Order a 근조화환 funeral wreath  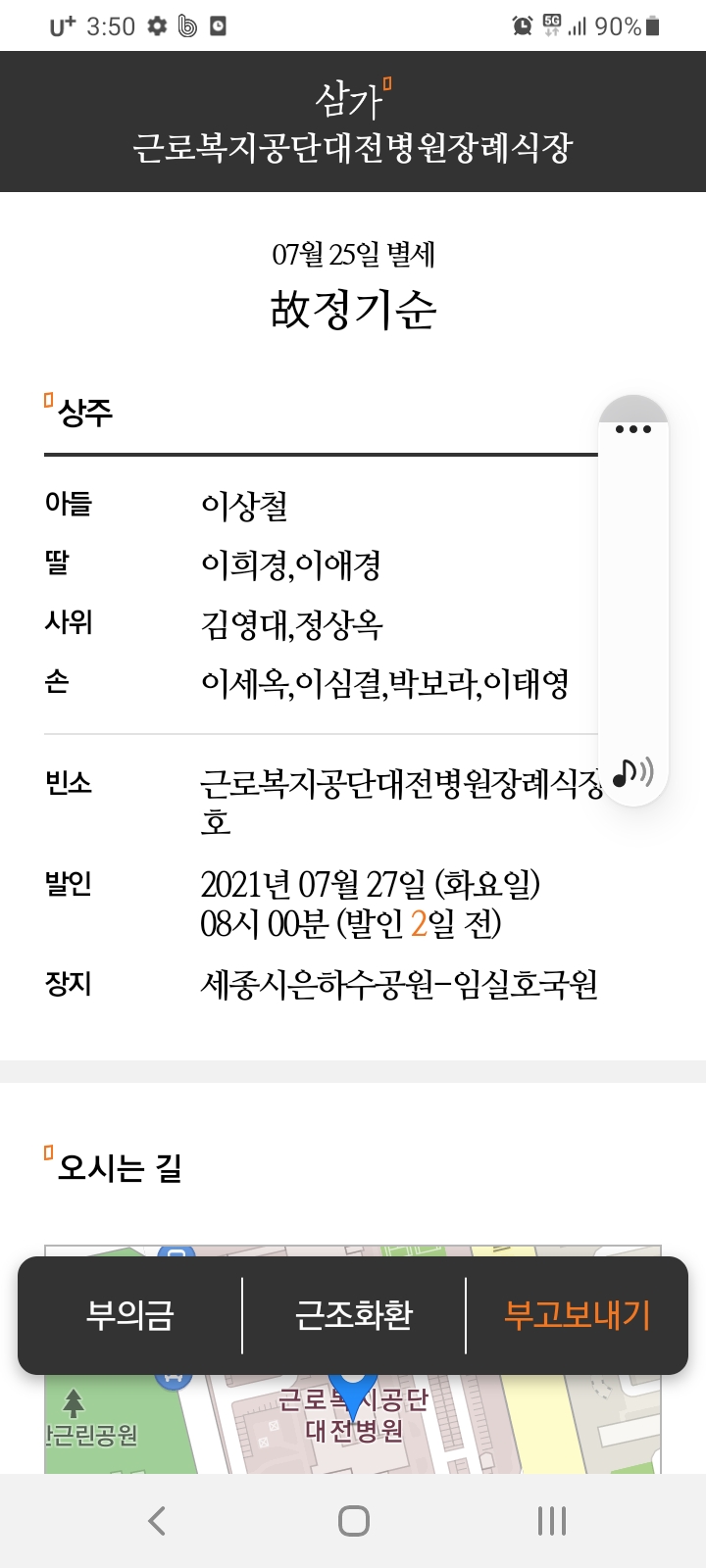354,1315
